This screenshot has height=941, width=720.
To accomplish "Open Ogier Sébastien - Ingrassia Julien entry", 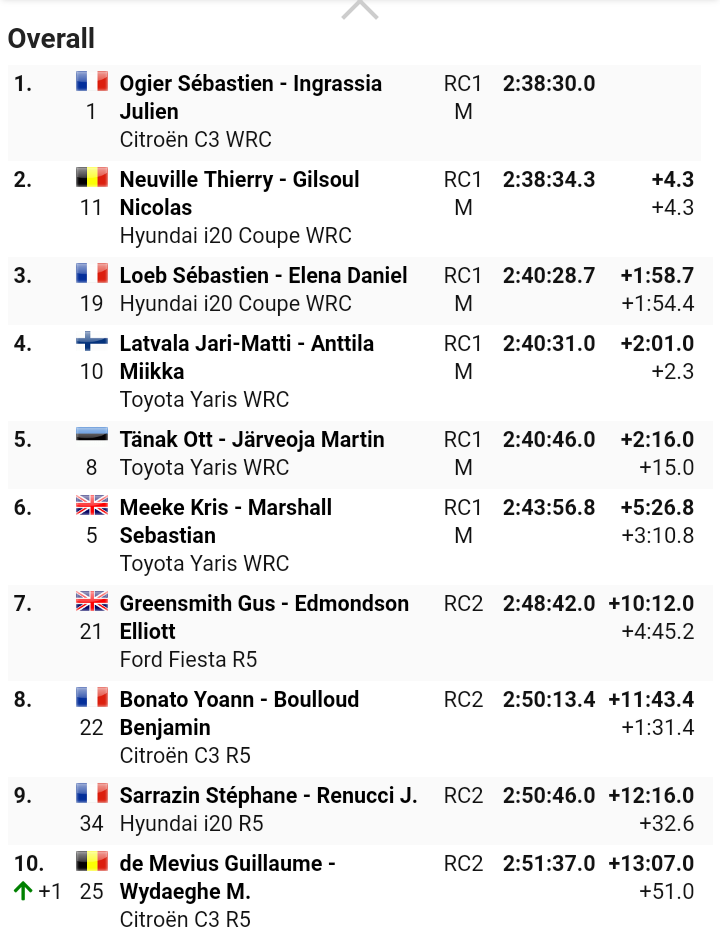I will 250,98.
